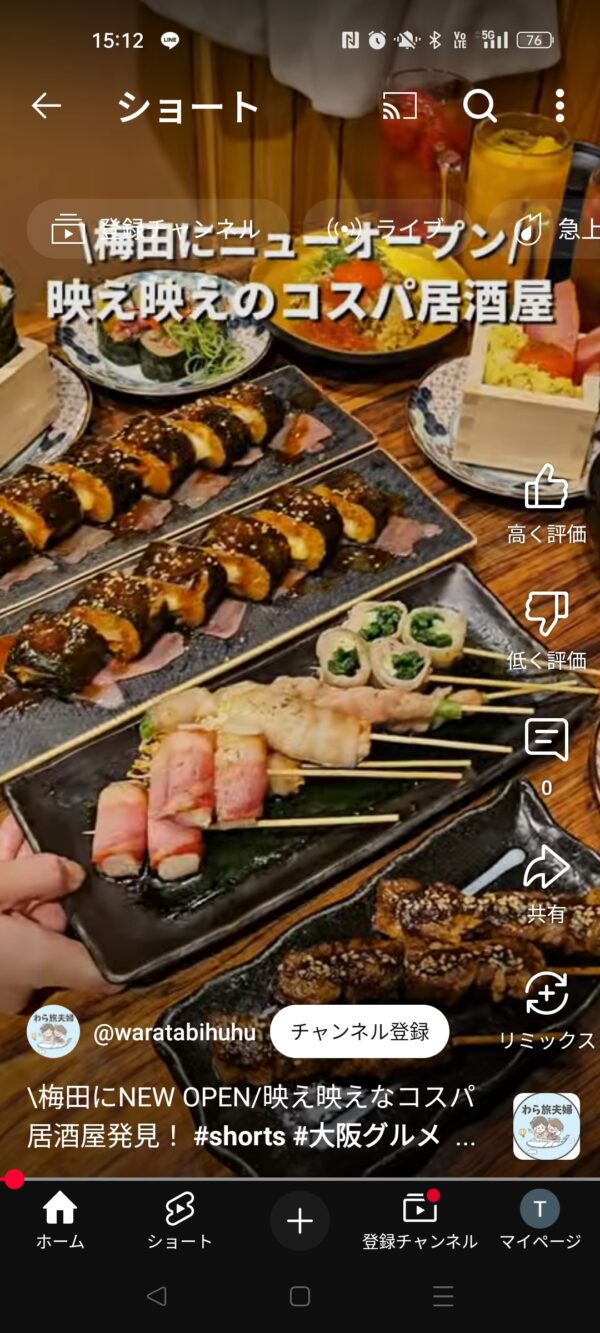The width and height of the screenshot is (600, 1333).
Task: Cast the video to a device
Action: click(x=400, y=106)
